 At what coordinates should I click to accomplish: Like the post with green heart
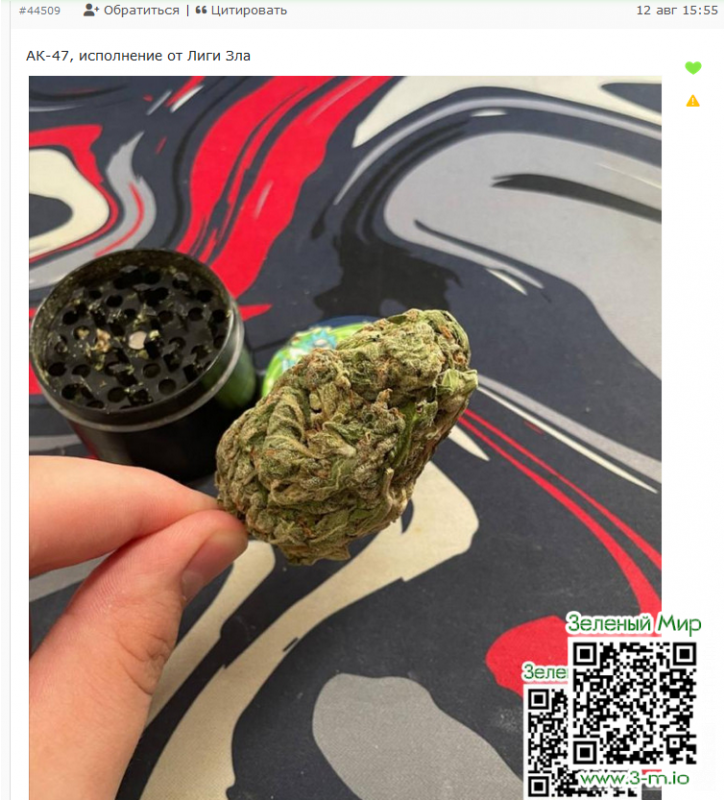[692, 68]
